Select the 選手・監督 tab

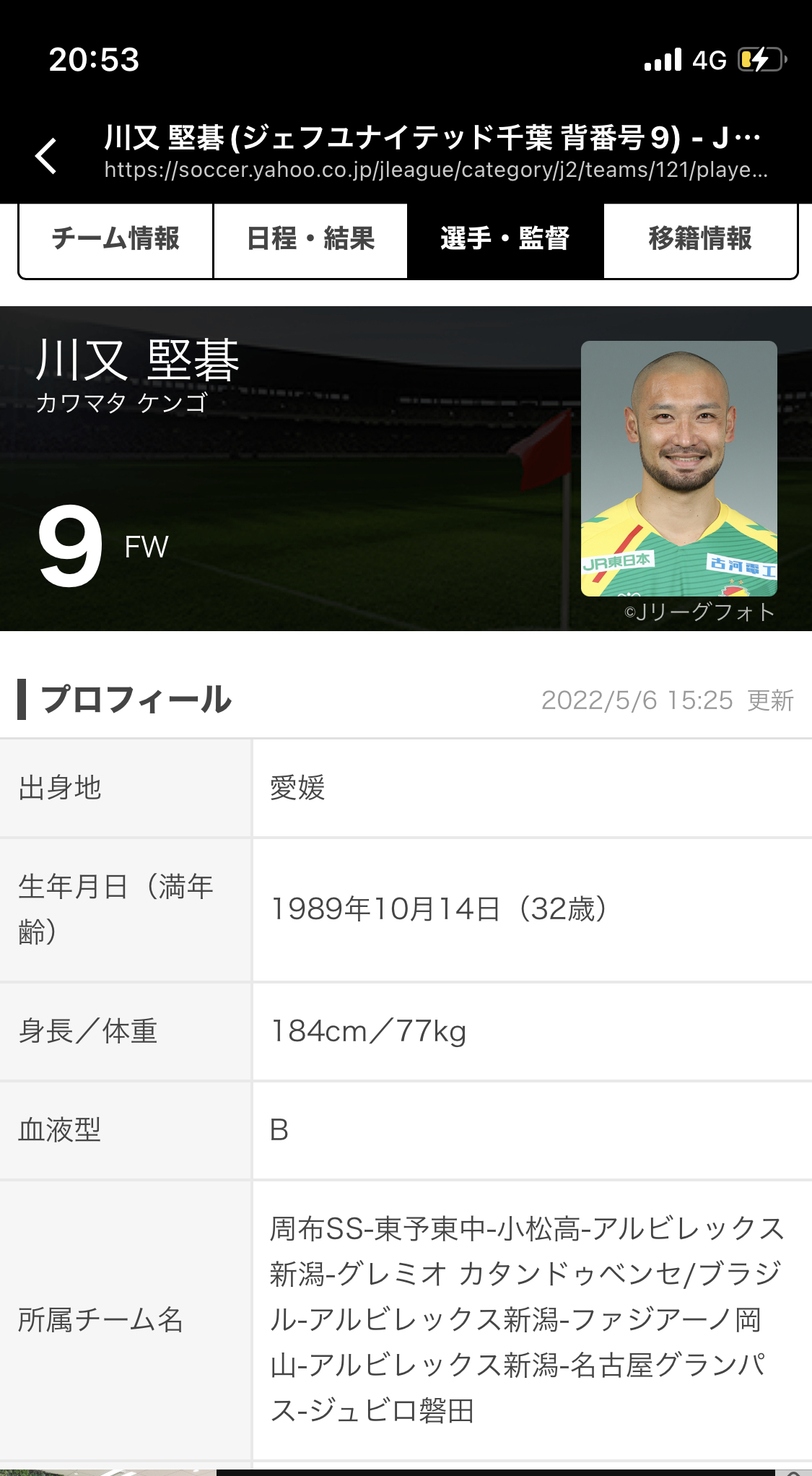[505, 239]
